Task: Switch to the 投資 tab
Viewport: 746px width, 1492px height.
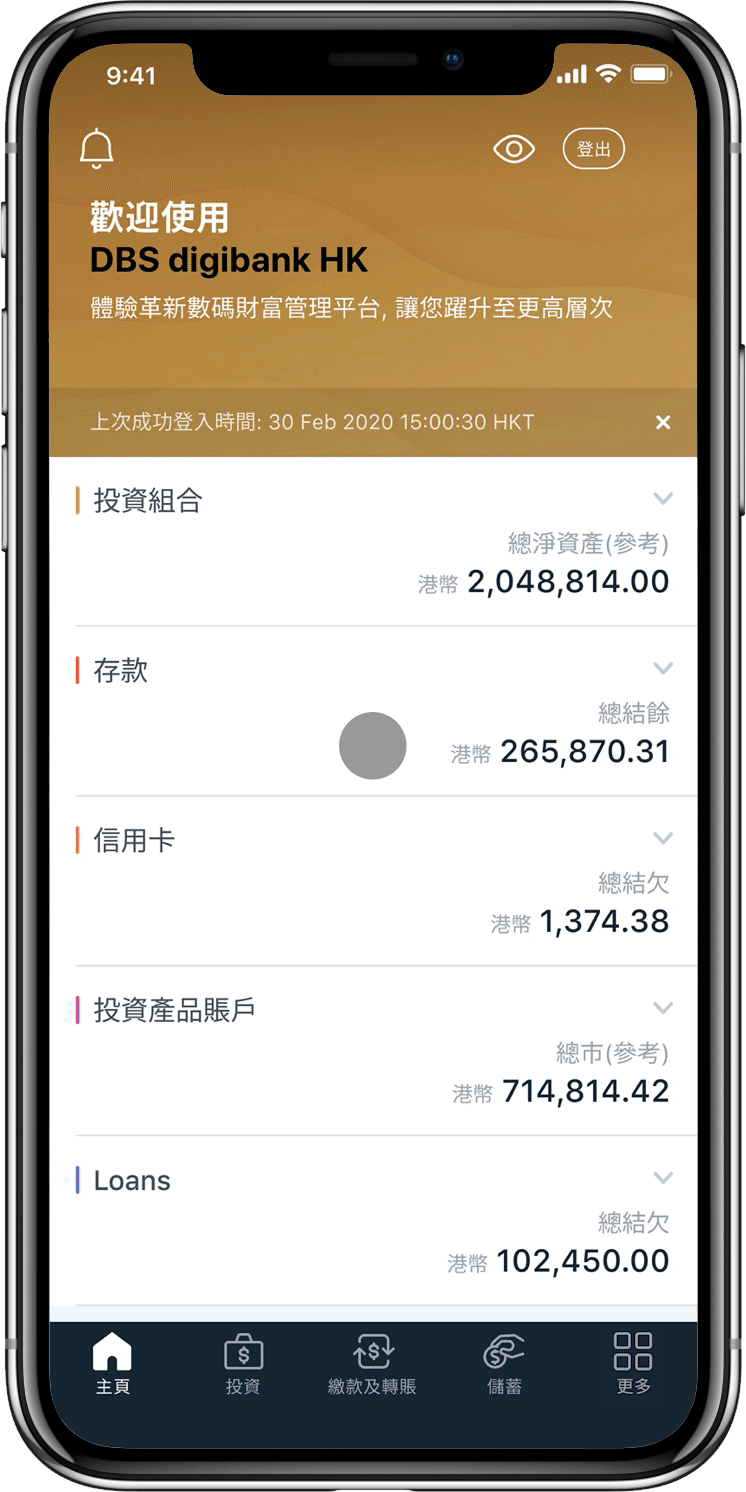Action: (243, 1364)
